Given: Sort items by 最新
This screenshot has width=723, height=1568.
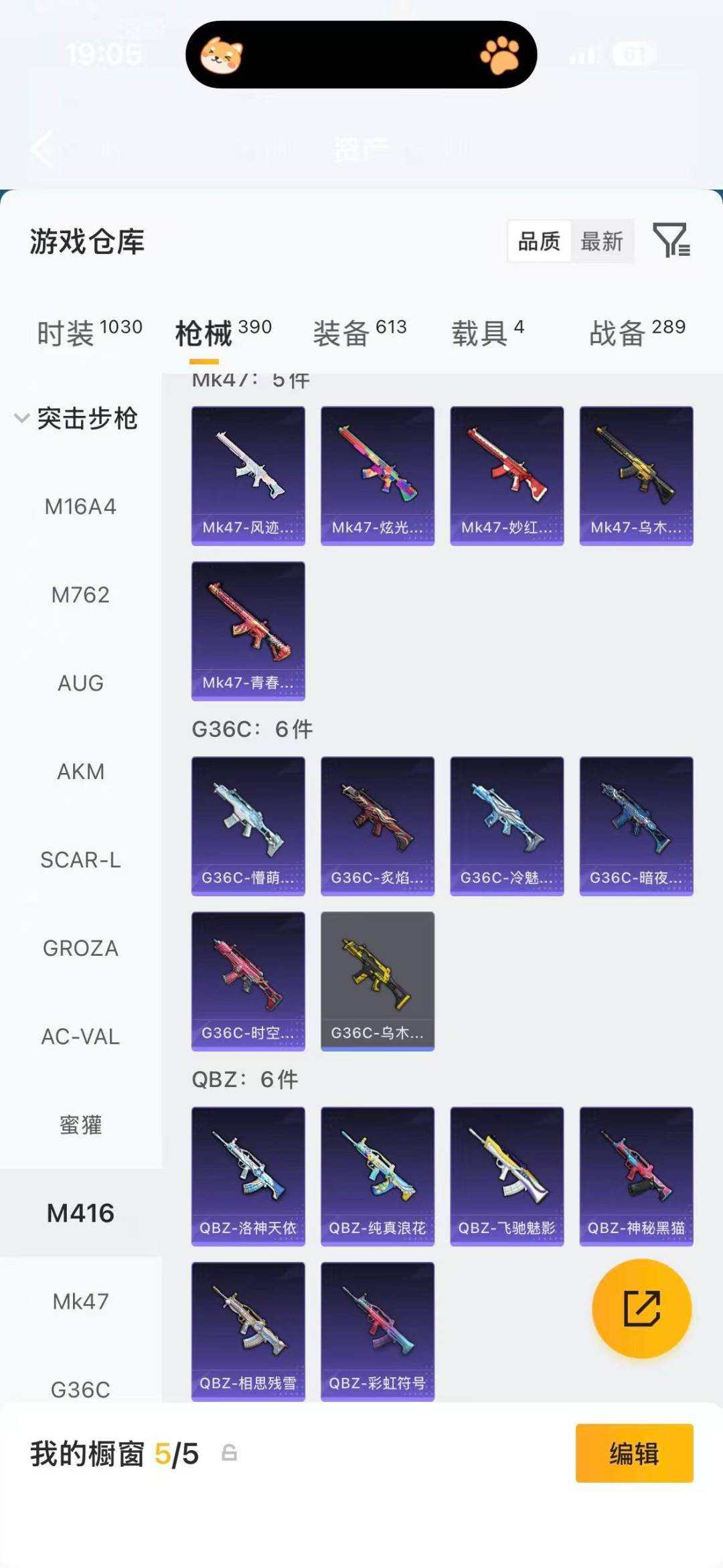Looking at the screenshot, I should 601,241.
